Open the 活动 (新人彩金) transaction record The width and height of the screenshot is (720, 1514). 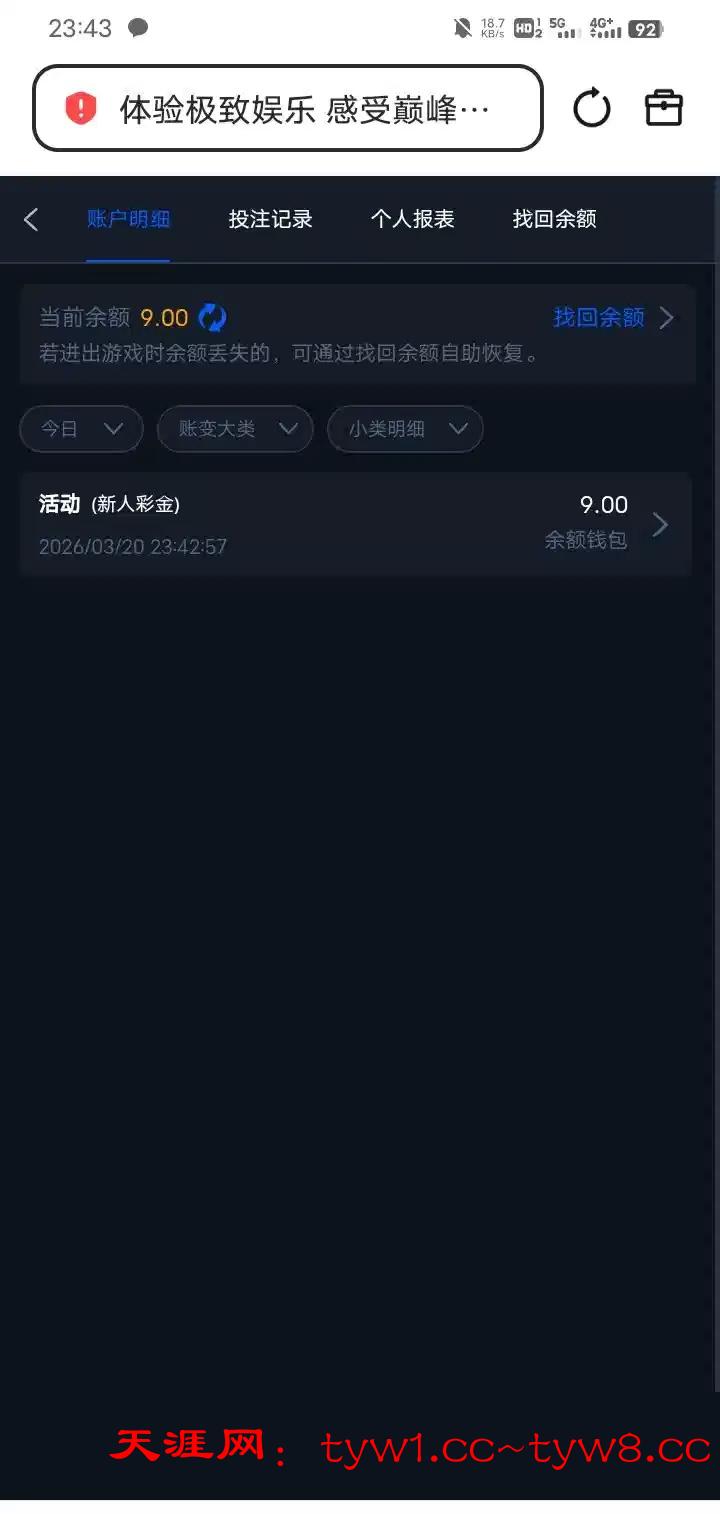355,524
